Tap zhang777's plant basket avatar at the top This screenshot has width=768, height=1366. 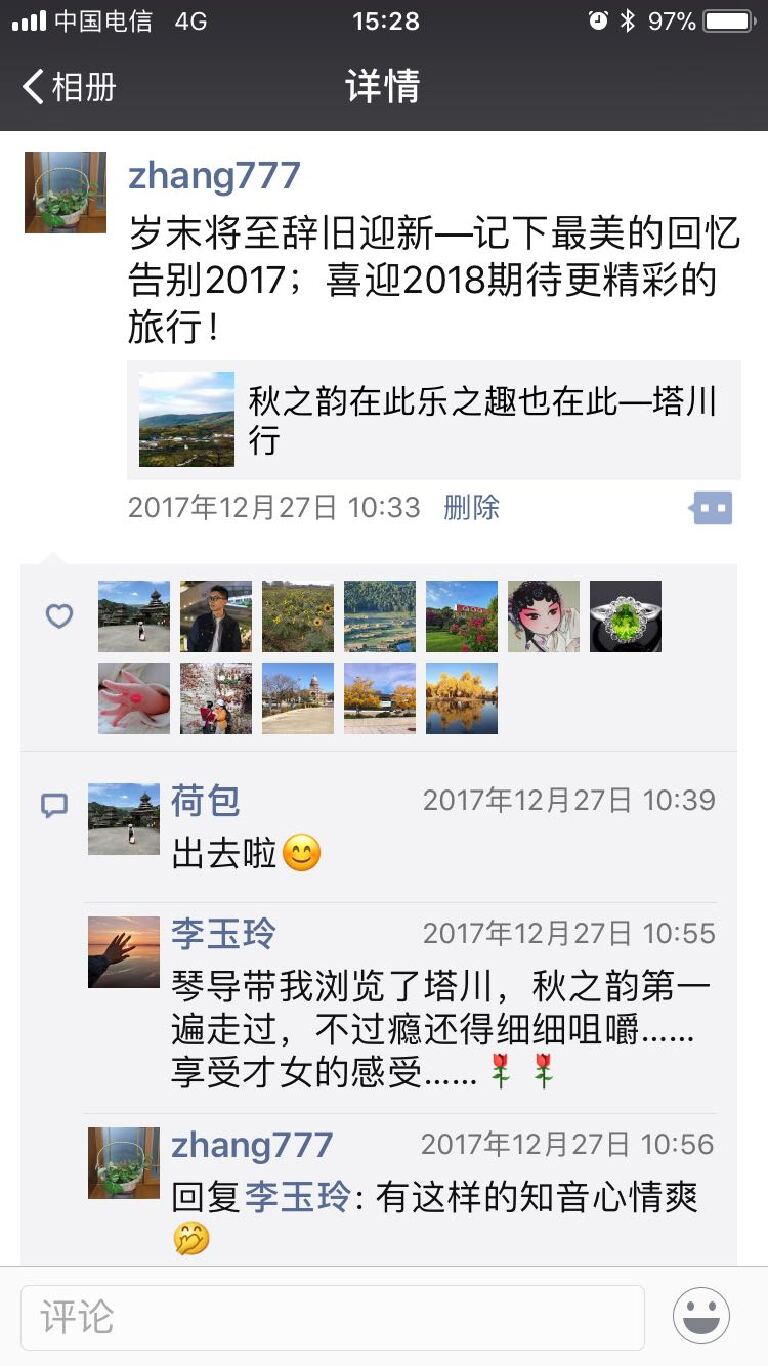click(65, 192)
